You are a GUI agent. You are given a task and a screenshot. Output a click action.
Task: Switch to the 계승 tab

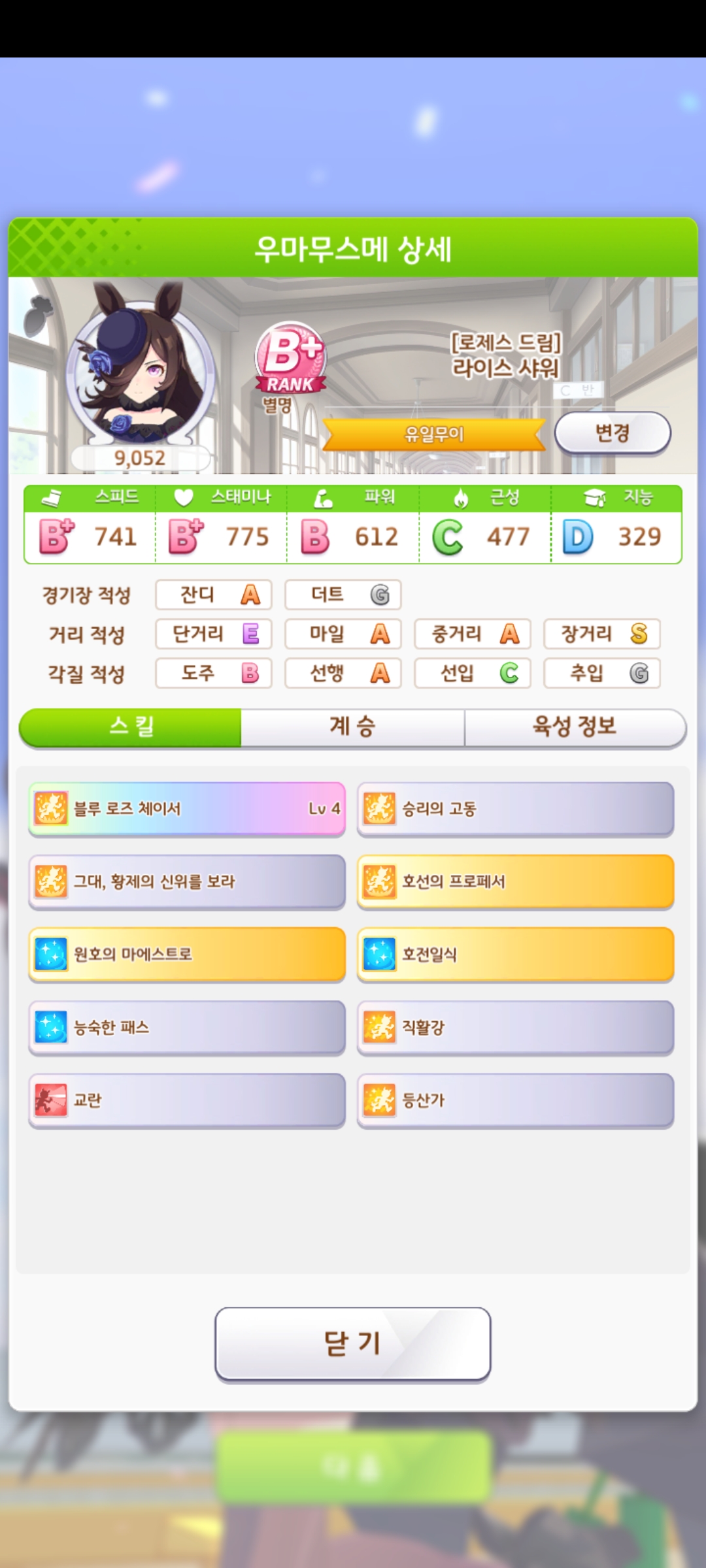[352, 727]
